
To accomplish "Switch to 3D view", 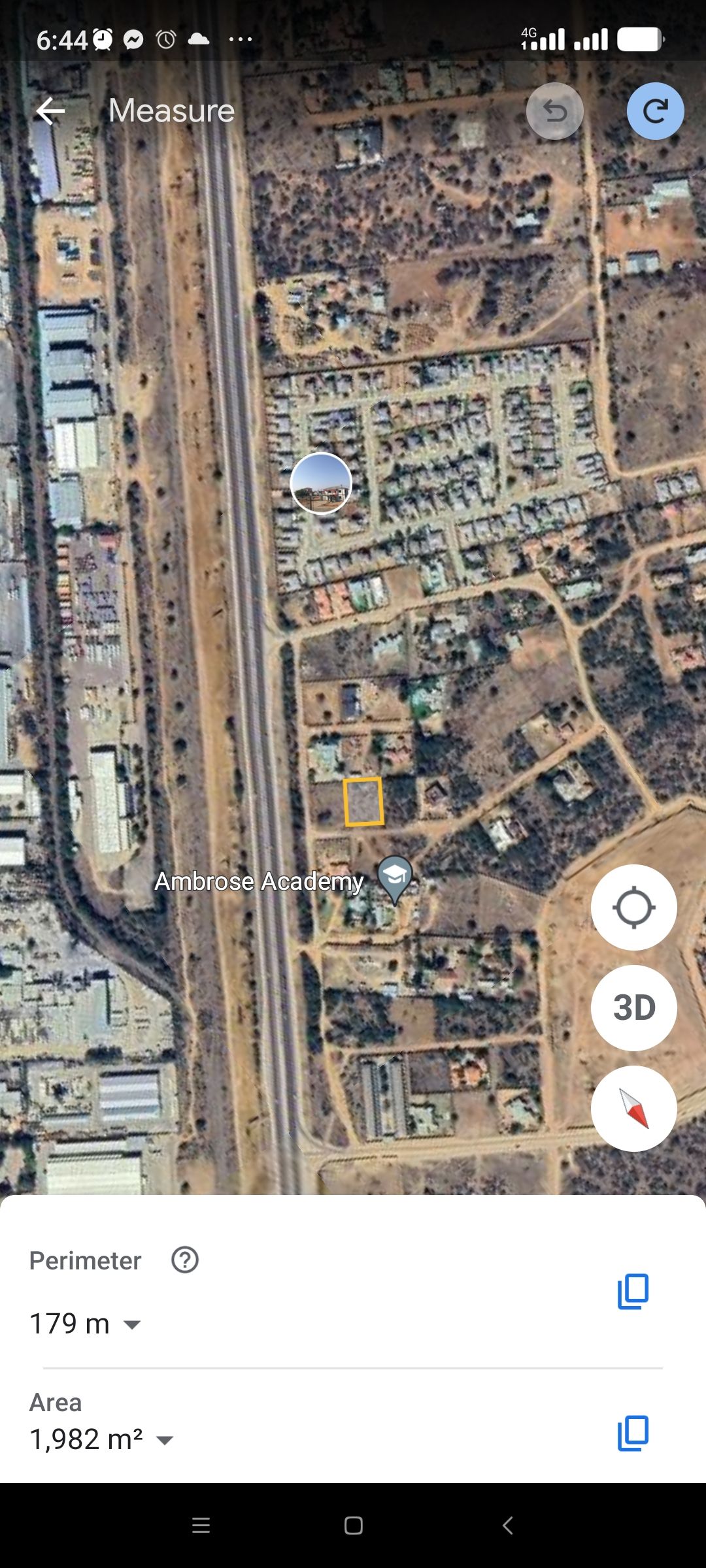I will coord(634,1008).
